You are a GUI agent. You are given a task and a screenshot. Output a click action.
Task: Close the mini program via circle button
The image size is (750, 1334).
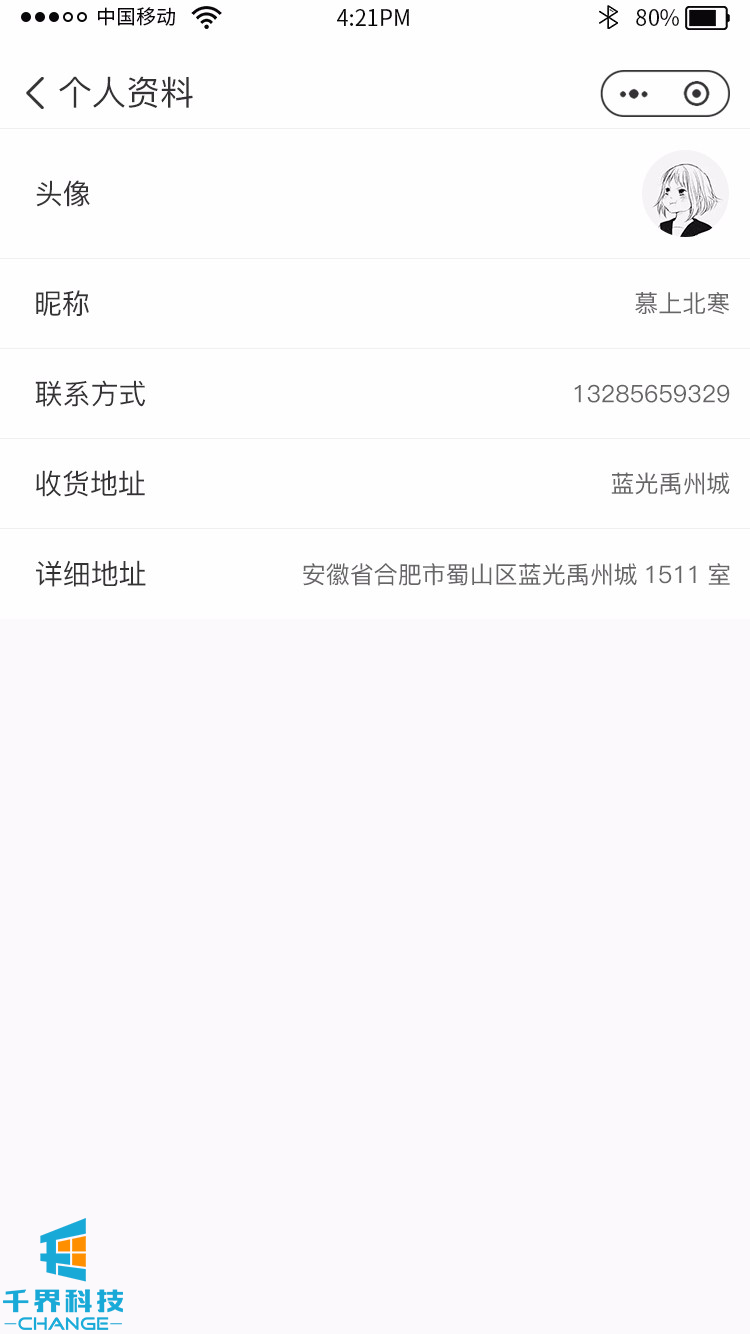tap(696, 94)
